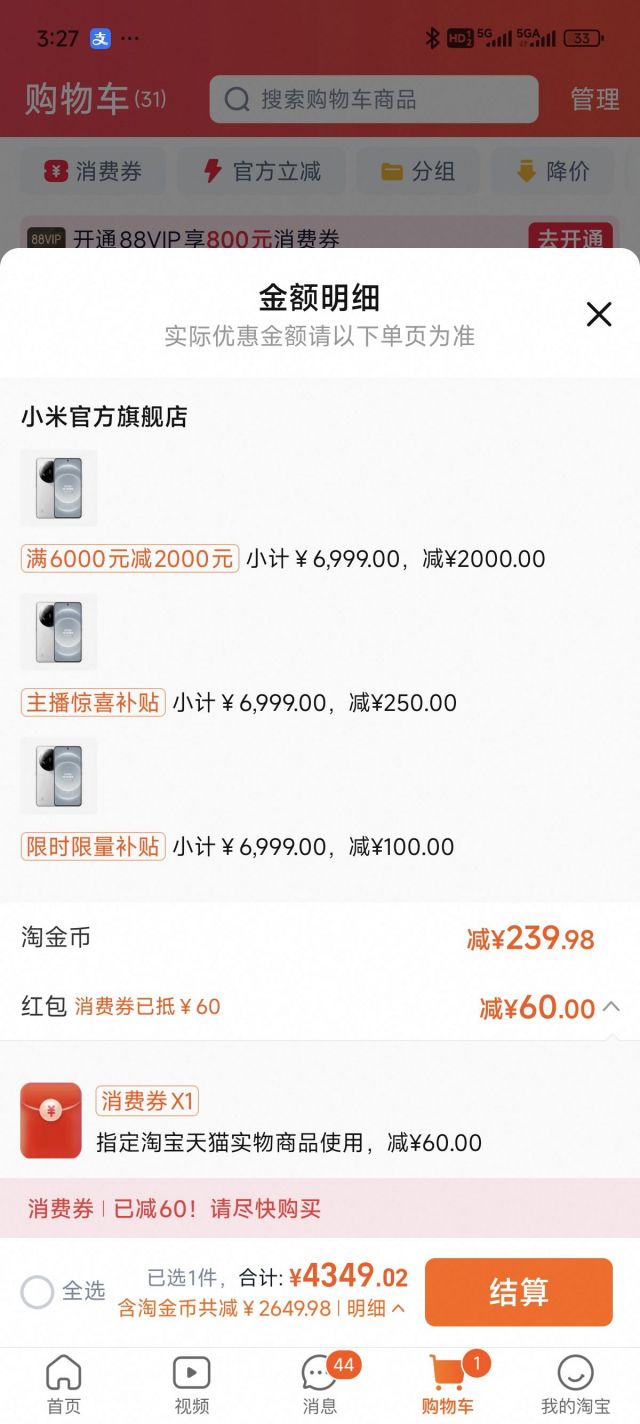
Task: Go to the 首页 tab
Action: point(64,1384)
